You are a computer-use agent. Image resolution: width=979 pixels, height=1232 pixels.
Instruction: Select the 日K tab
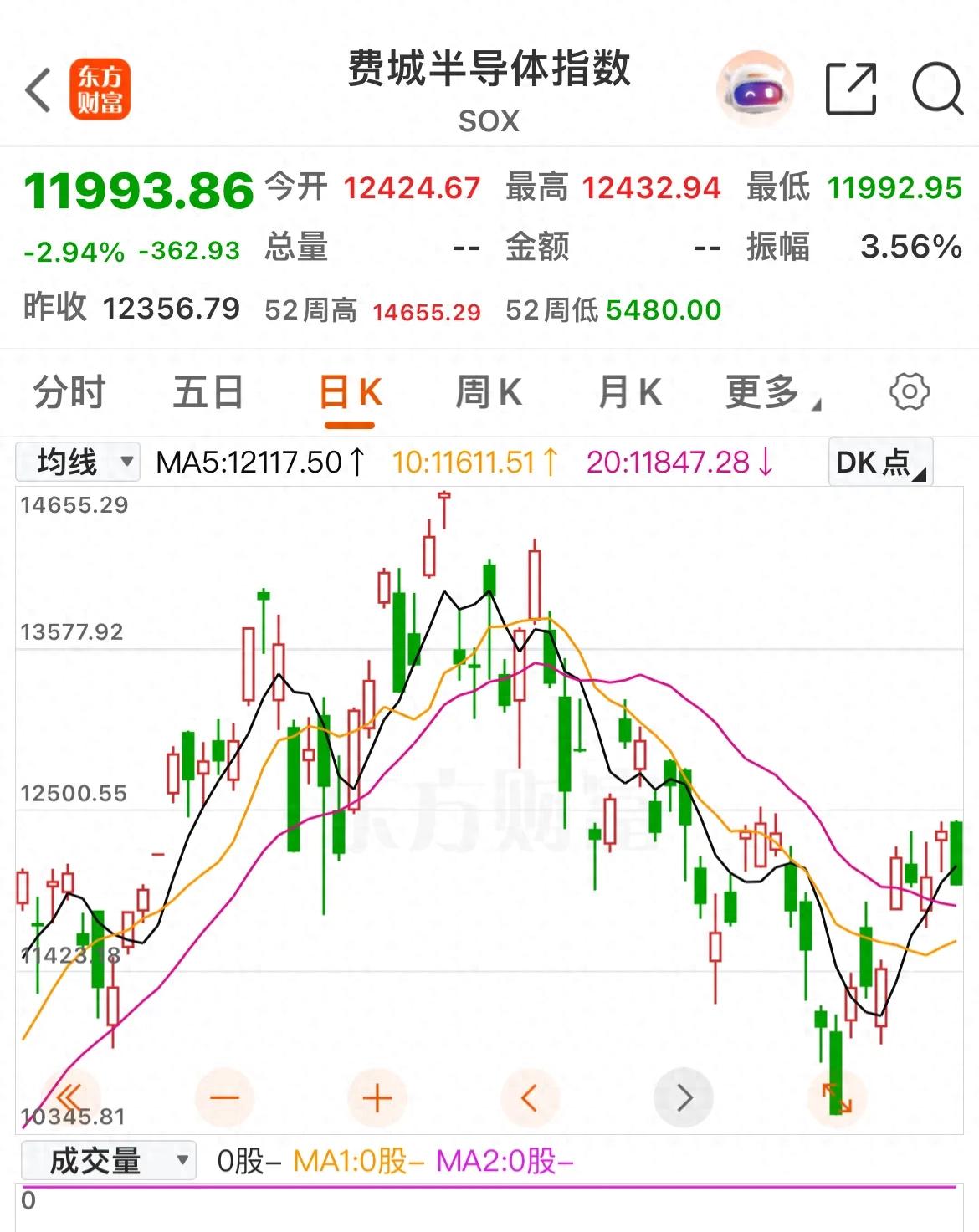pyautogui.click(x=350, y=392)
